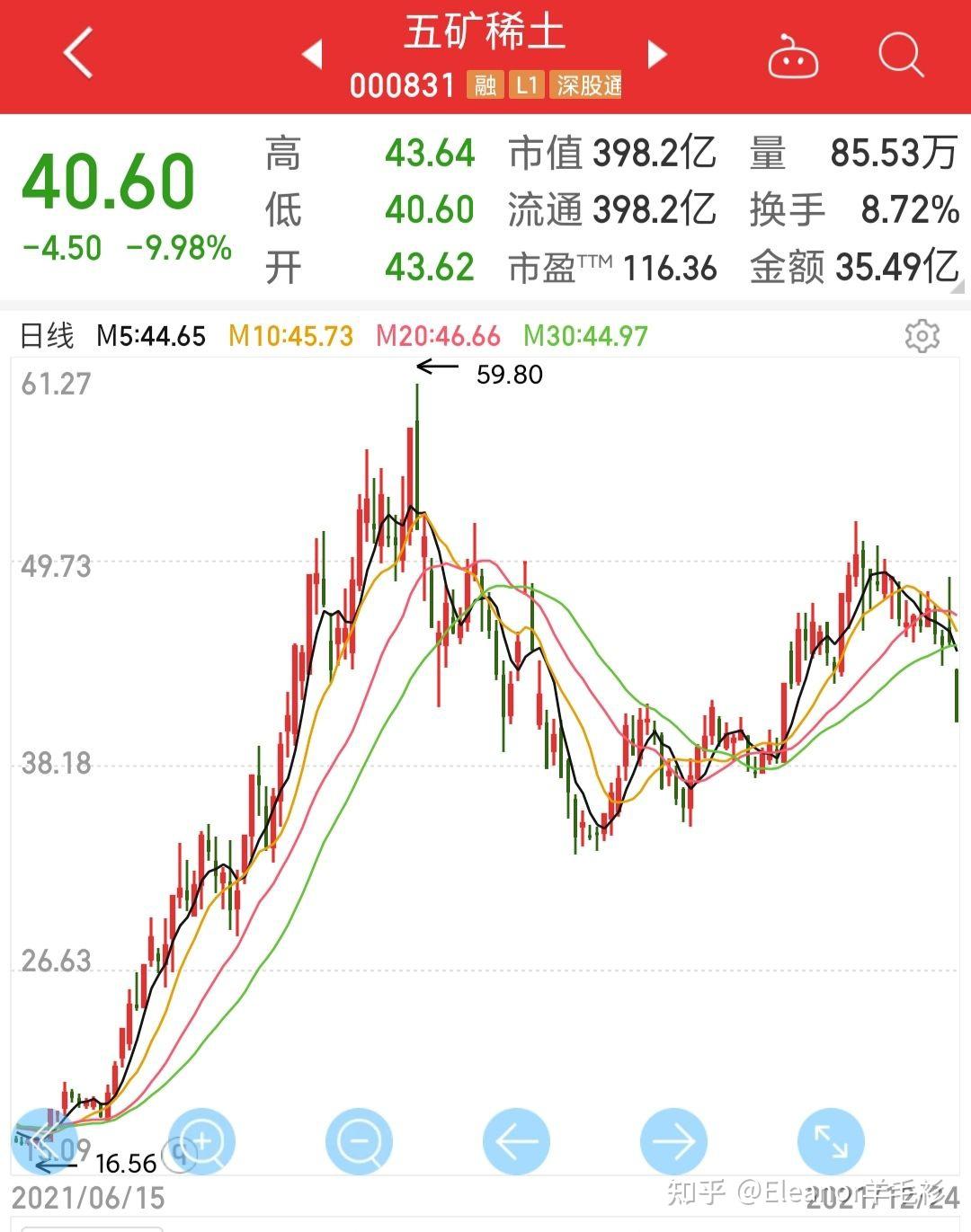
Task: Zoom out of the K-line chart
Action: tap(359, 1141)
